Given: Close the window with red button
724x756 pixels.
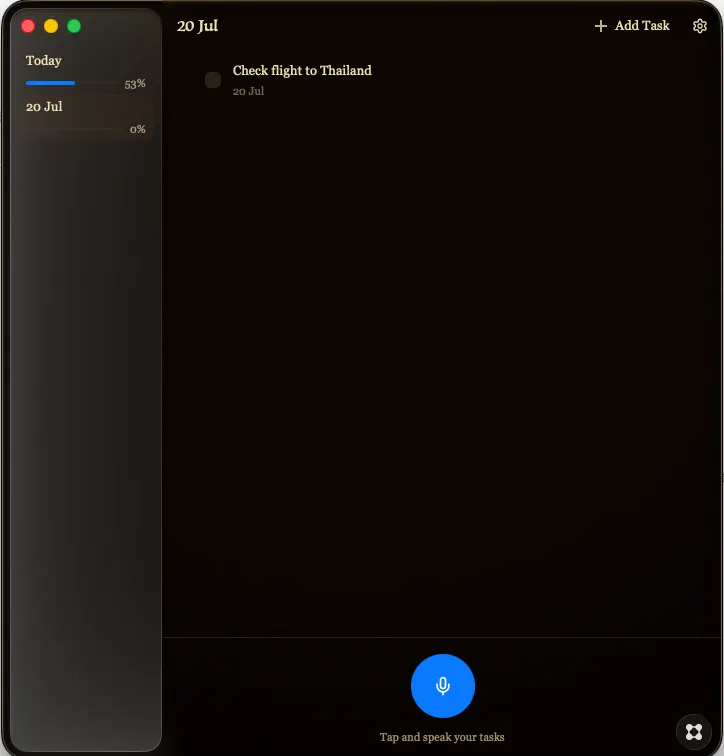Looking at the screenshot, I should 28,26.
